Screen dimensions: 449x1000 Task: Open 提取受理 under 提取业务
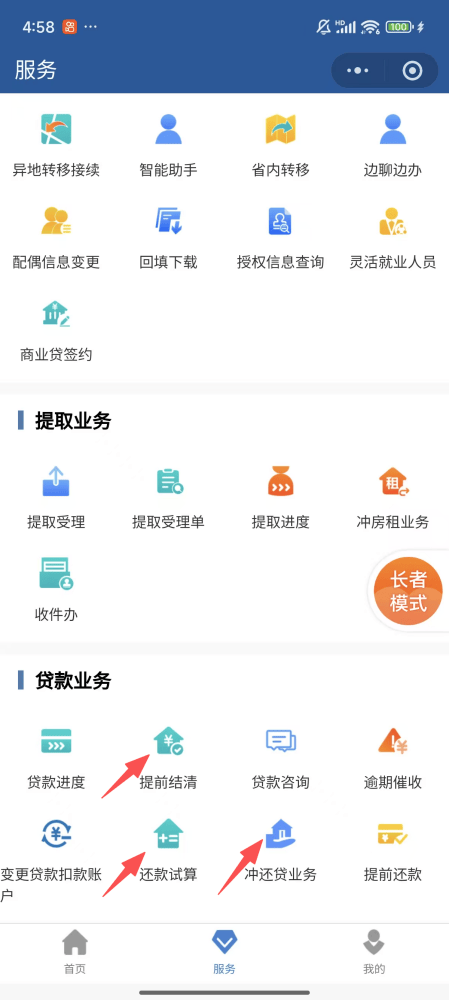[x=56, y=497]
